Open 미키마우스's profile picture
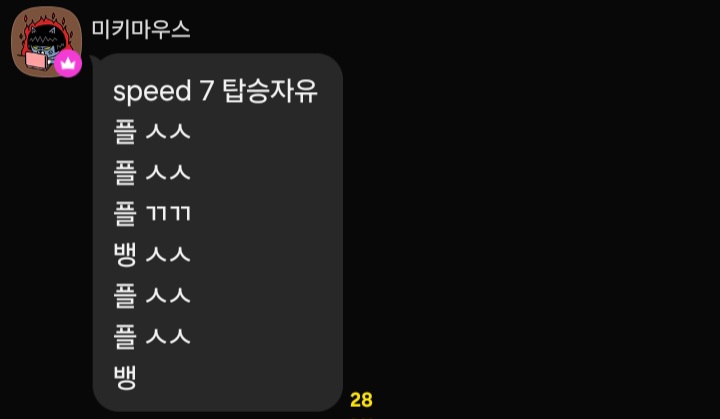 point(41,44)
